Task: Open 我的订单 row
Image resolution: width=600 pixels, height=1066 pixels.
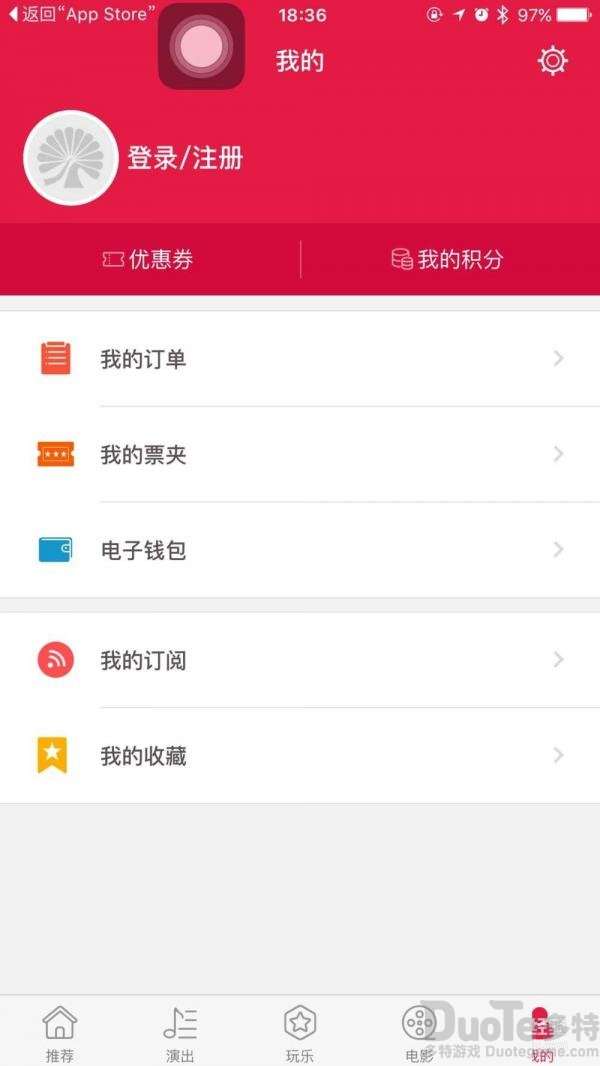Action: click(300, 358)
